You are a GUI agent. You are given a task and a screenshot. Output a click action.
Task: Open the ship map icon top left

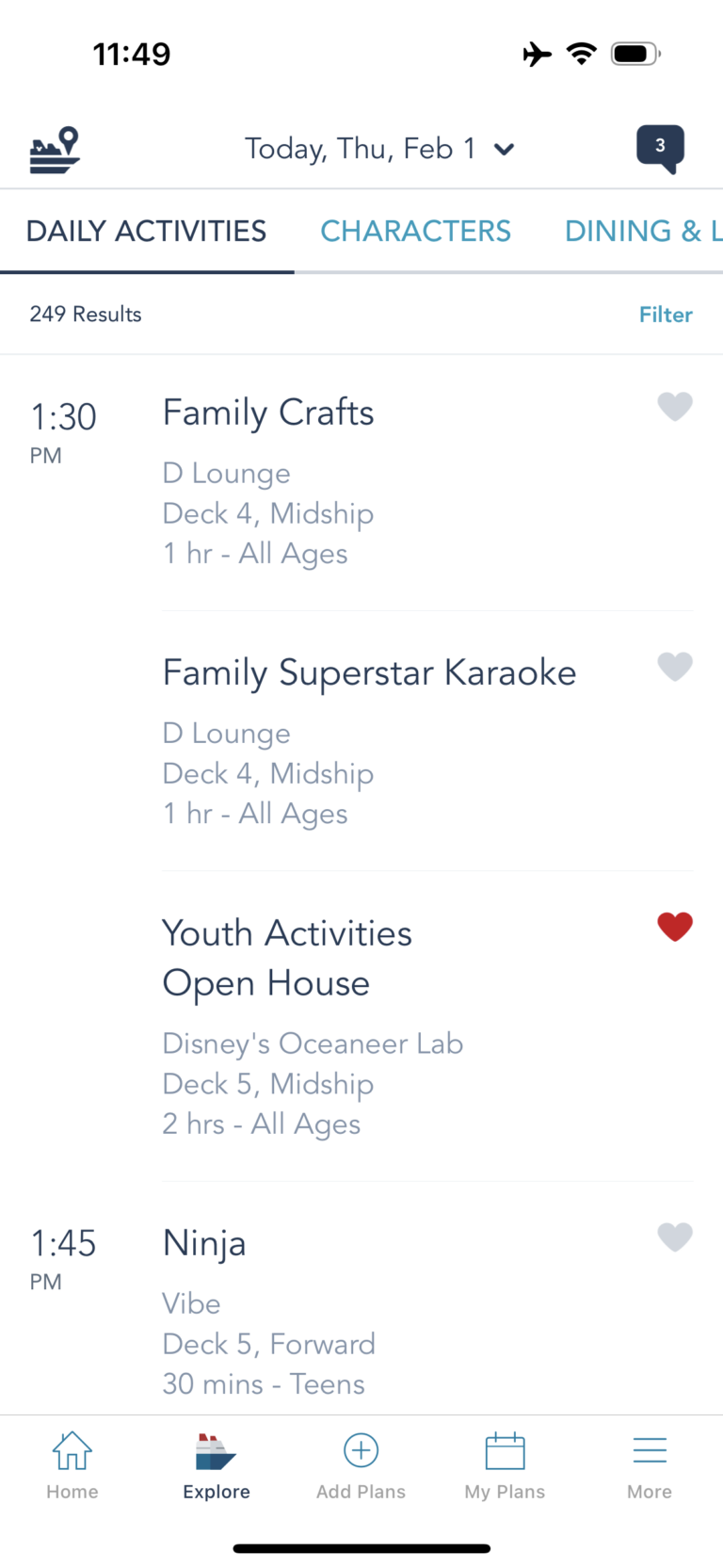tap(52, 148)
